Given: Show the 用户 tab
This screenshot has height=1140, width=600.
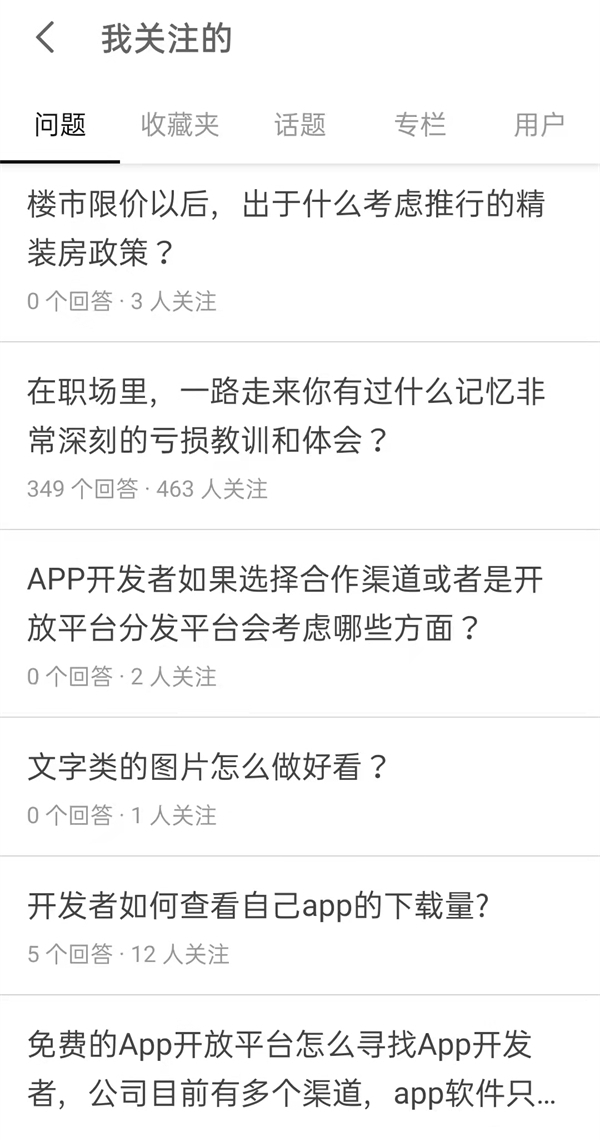Looking at the screenshot, I should point(539,125).
